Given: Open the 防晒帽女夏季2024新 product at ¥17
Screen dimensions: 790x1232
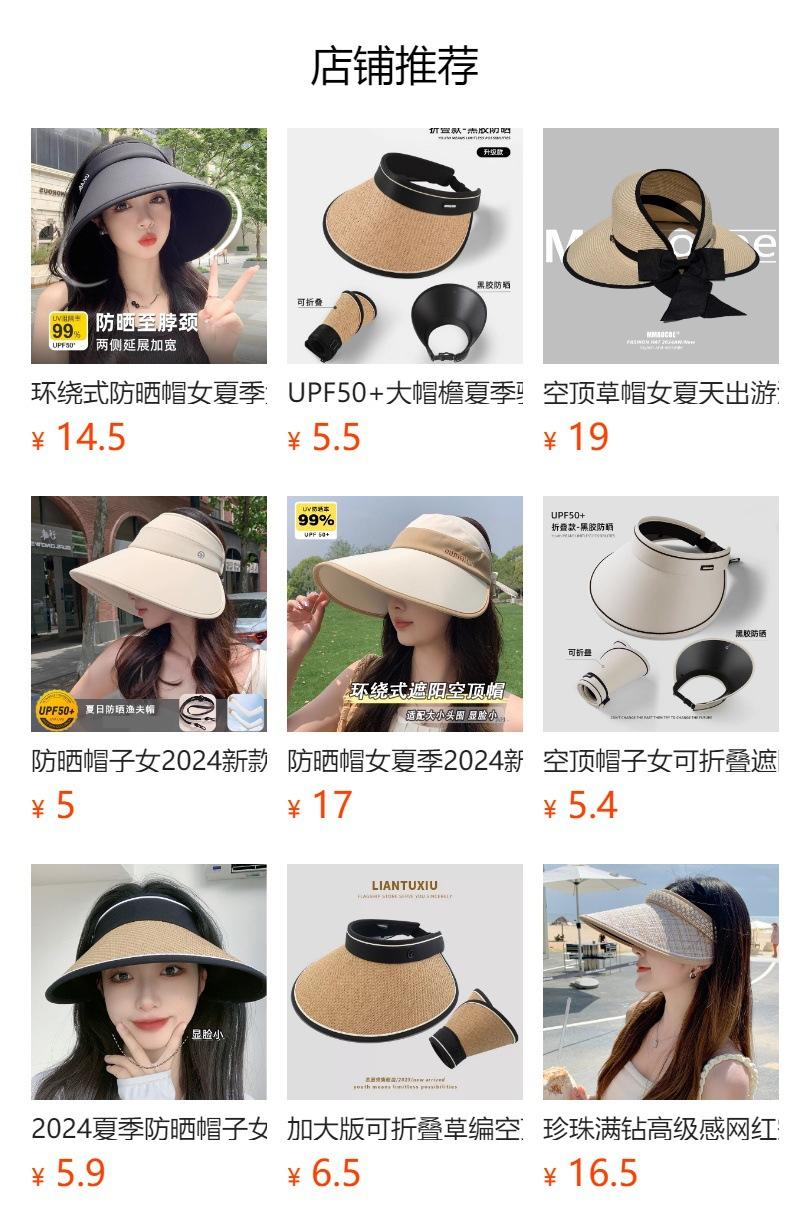Looking at the screenshot, I should pos(405,660).
